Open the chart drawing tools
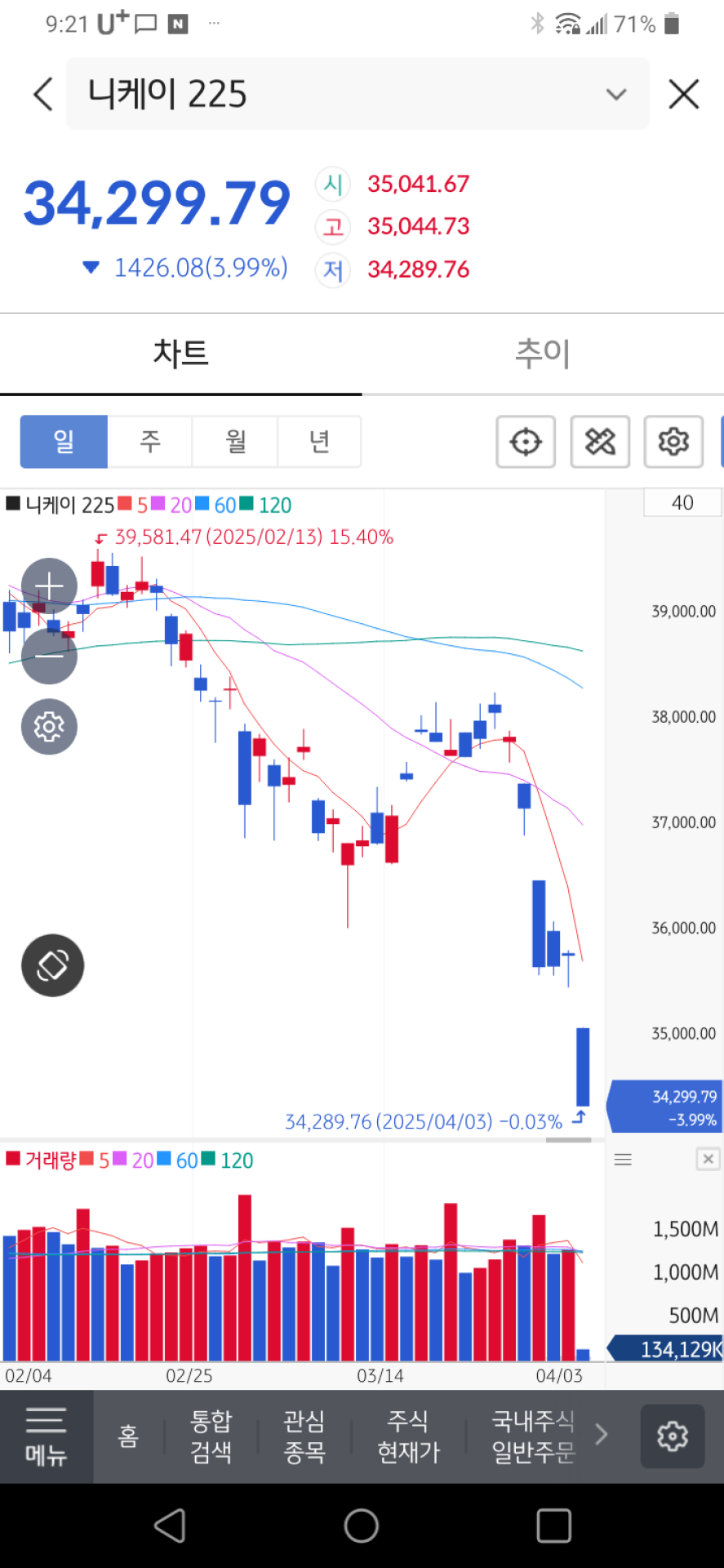The width and height of the screenshot is (724, 1568). (x=600, y=442)
